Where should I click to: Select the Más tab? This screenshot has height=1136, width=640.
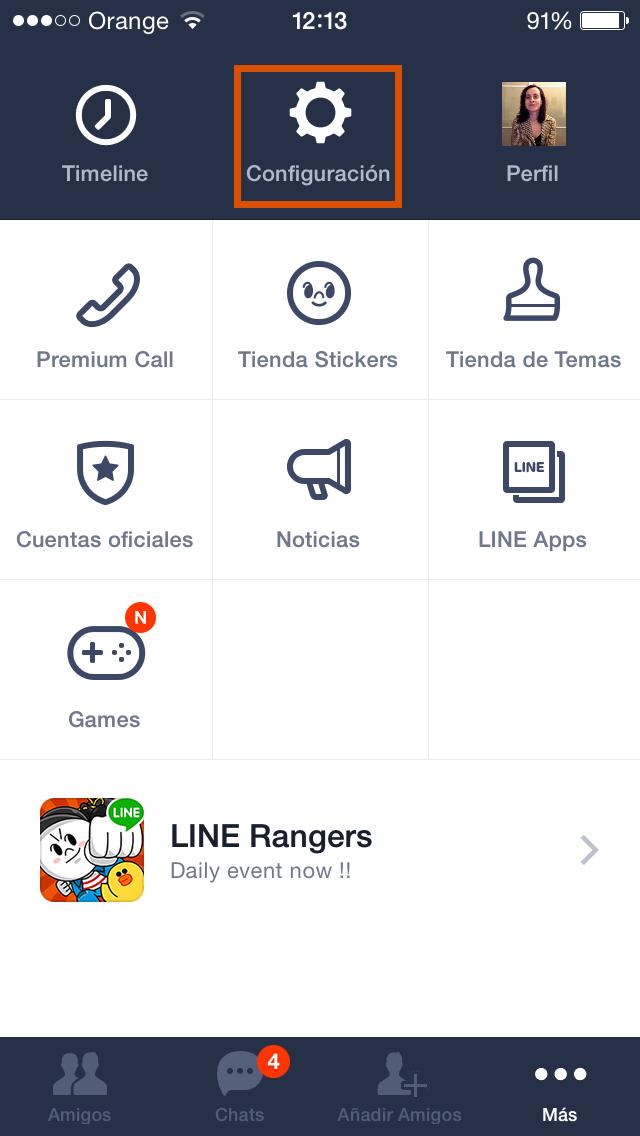click(560, 1087)
